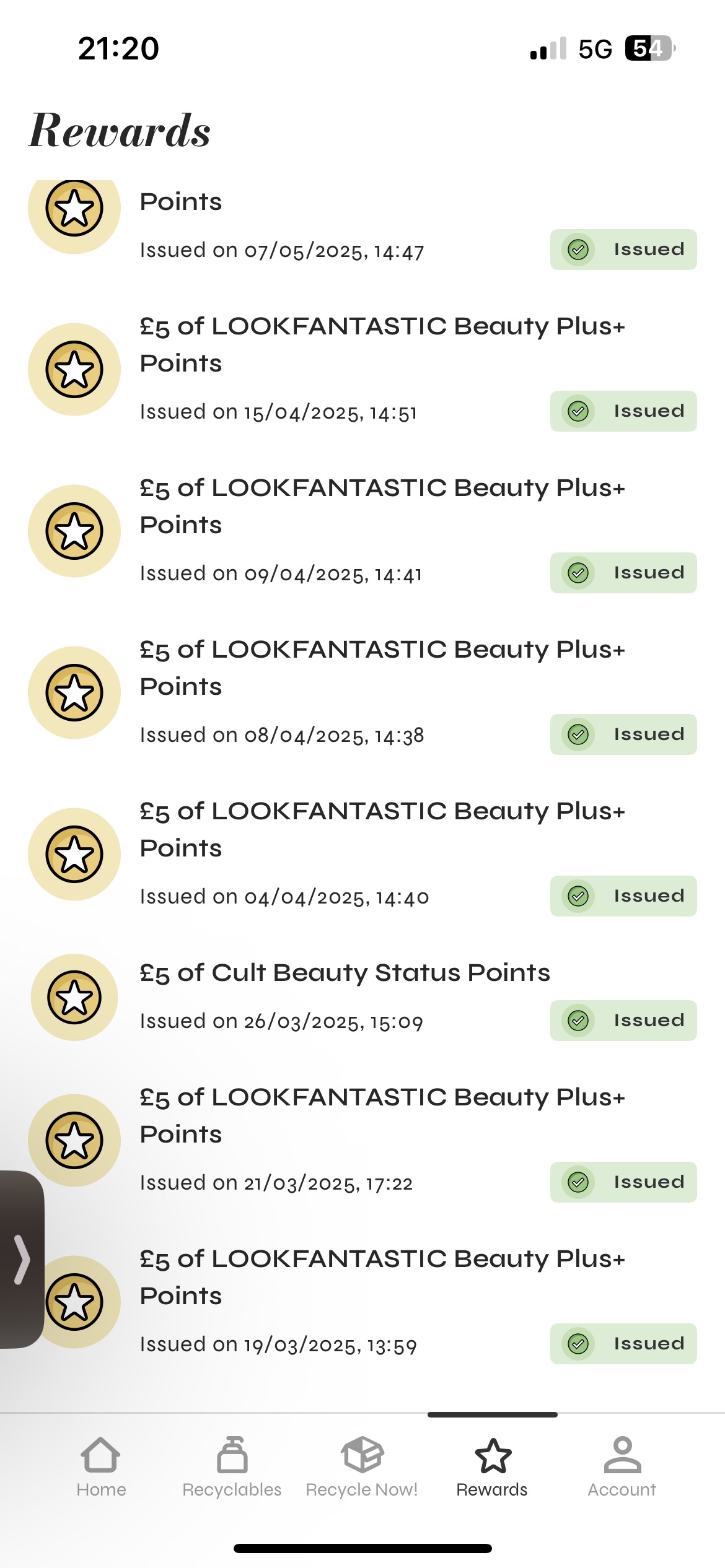Open the Recycle Now! tab

pyautogui.click(x=362, y=1466)
